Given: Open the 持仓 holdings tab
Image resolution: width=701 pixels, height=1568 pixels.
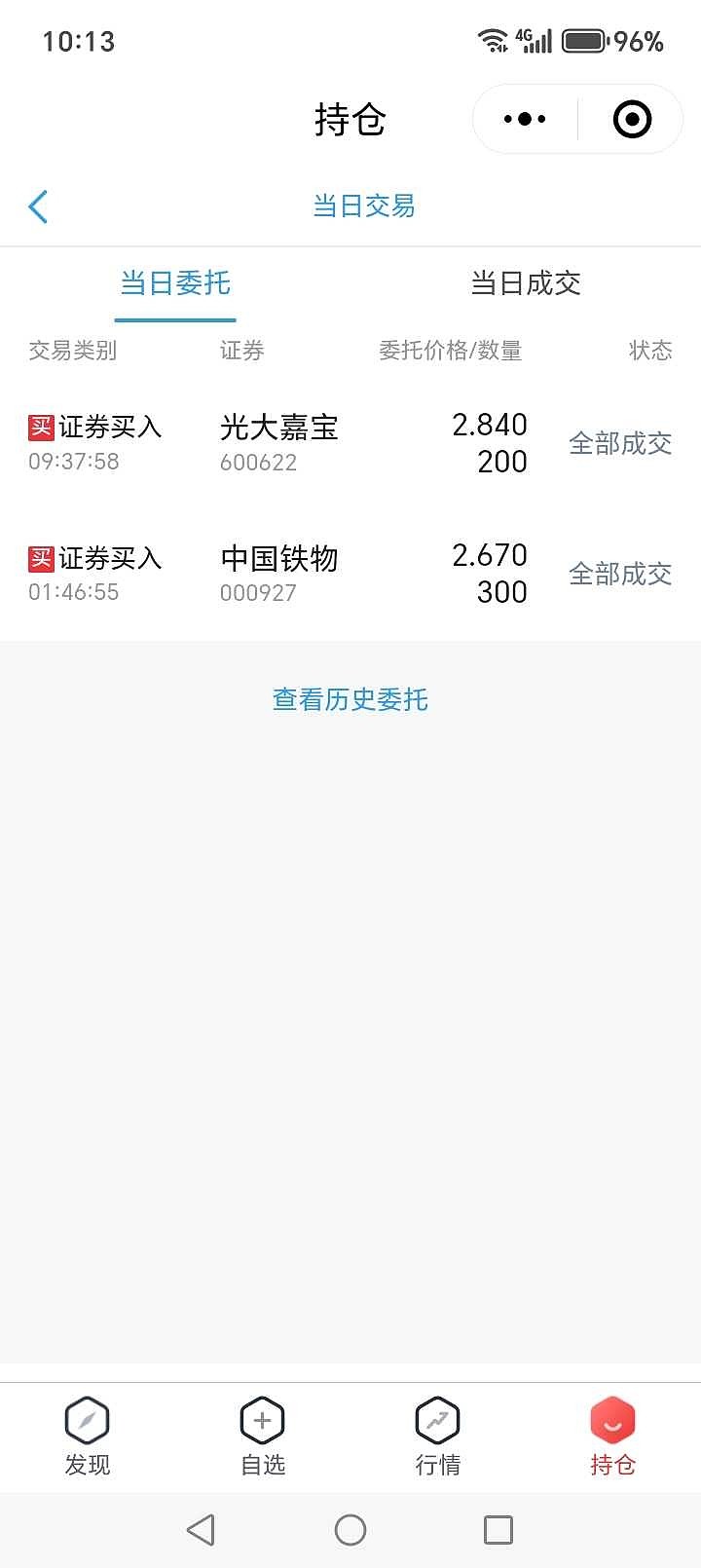Looking at the screenshot, I should coord(612,1437).
